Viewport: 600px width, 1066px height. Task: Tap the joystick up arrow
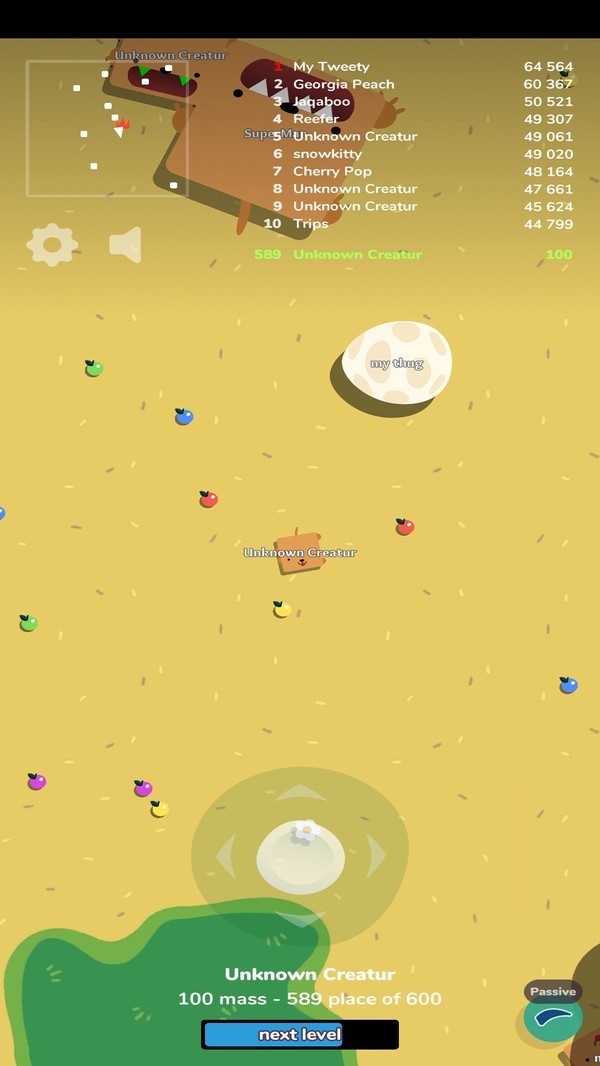click(x=300, y=793)
